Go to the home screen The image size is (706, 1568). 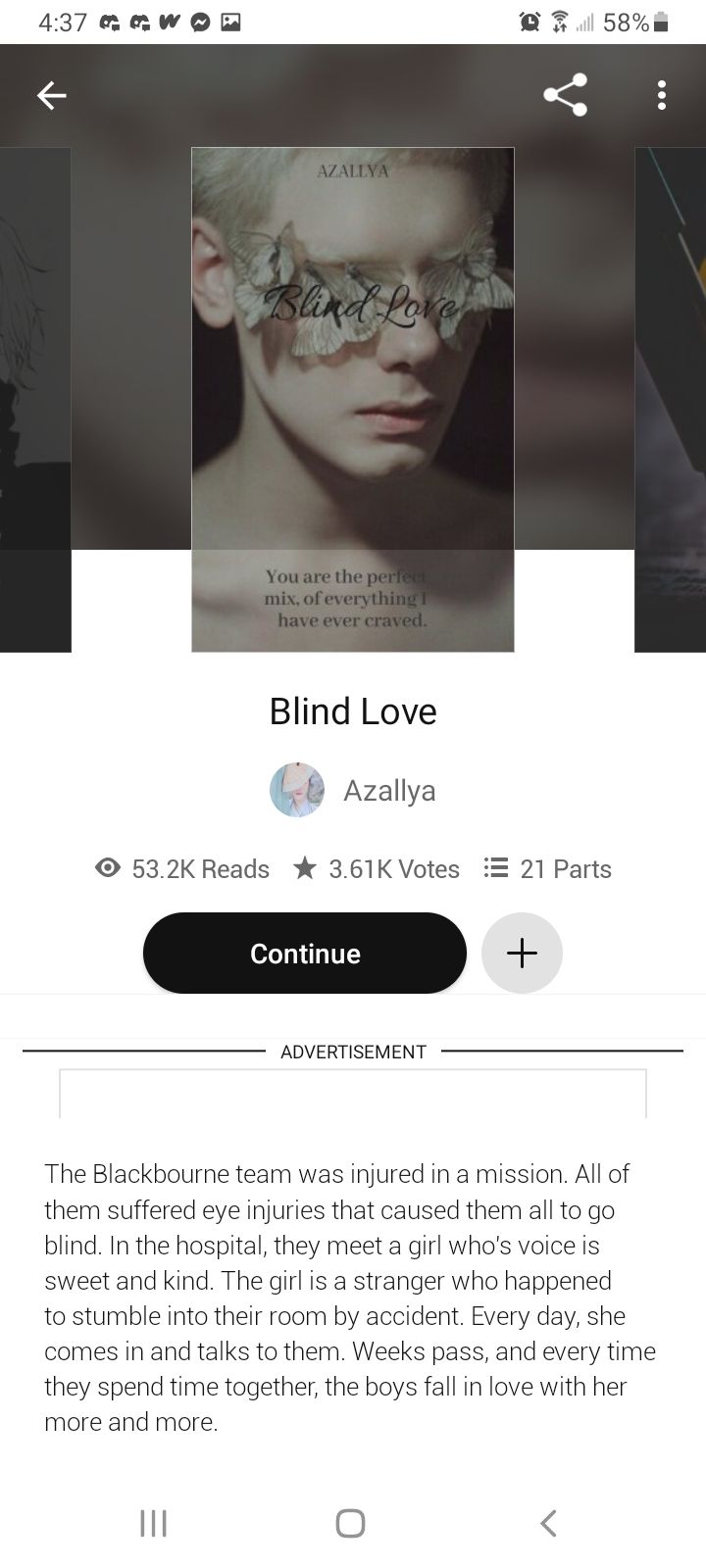pyautogui.click(x=350, y=1523)
